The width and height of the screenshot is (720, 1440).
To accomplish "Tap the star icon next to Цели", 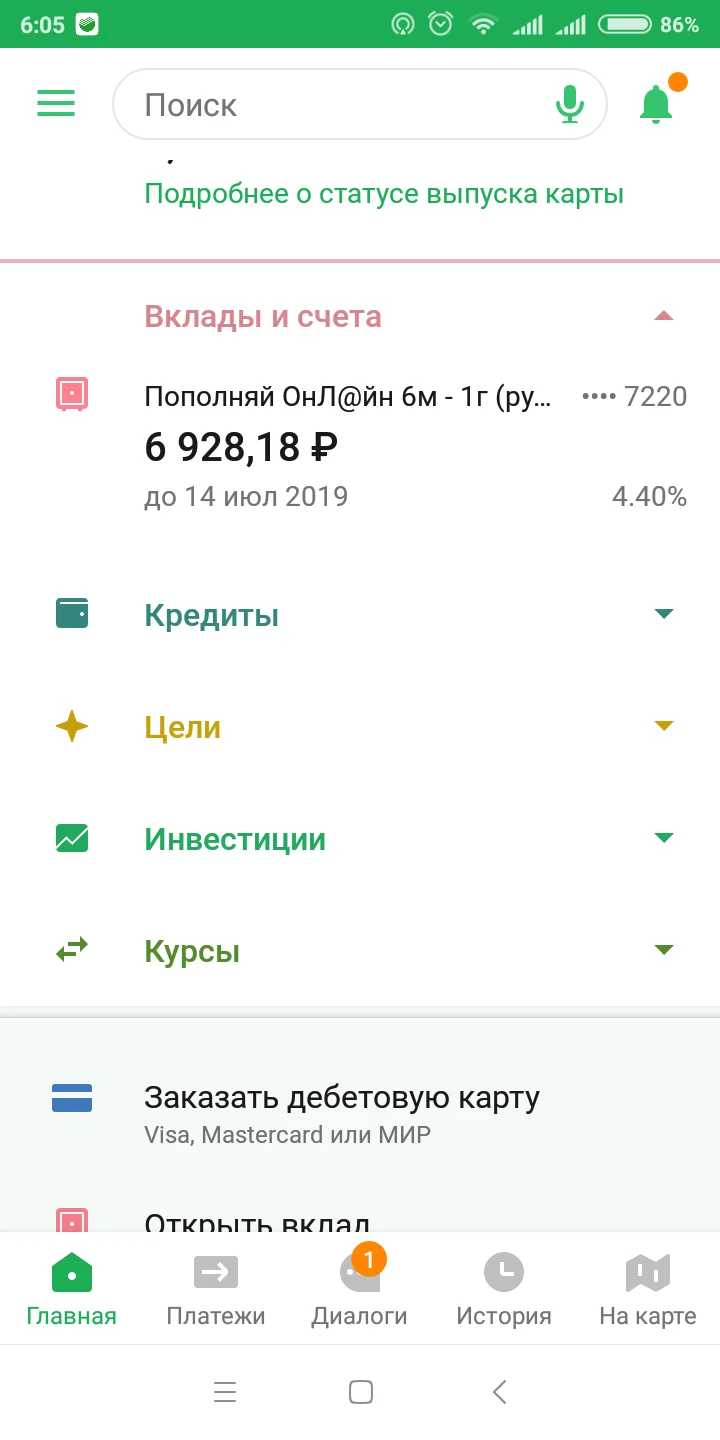I will point(71,726).
